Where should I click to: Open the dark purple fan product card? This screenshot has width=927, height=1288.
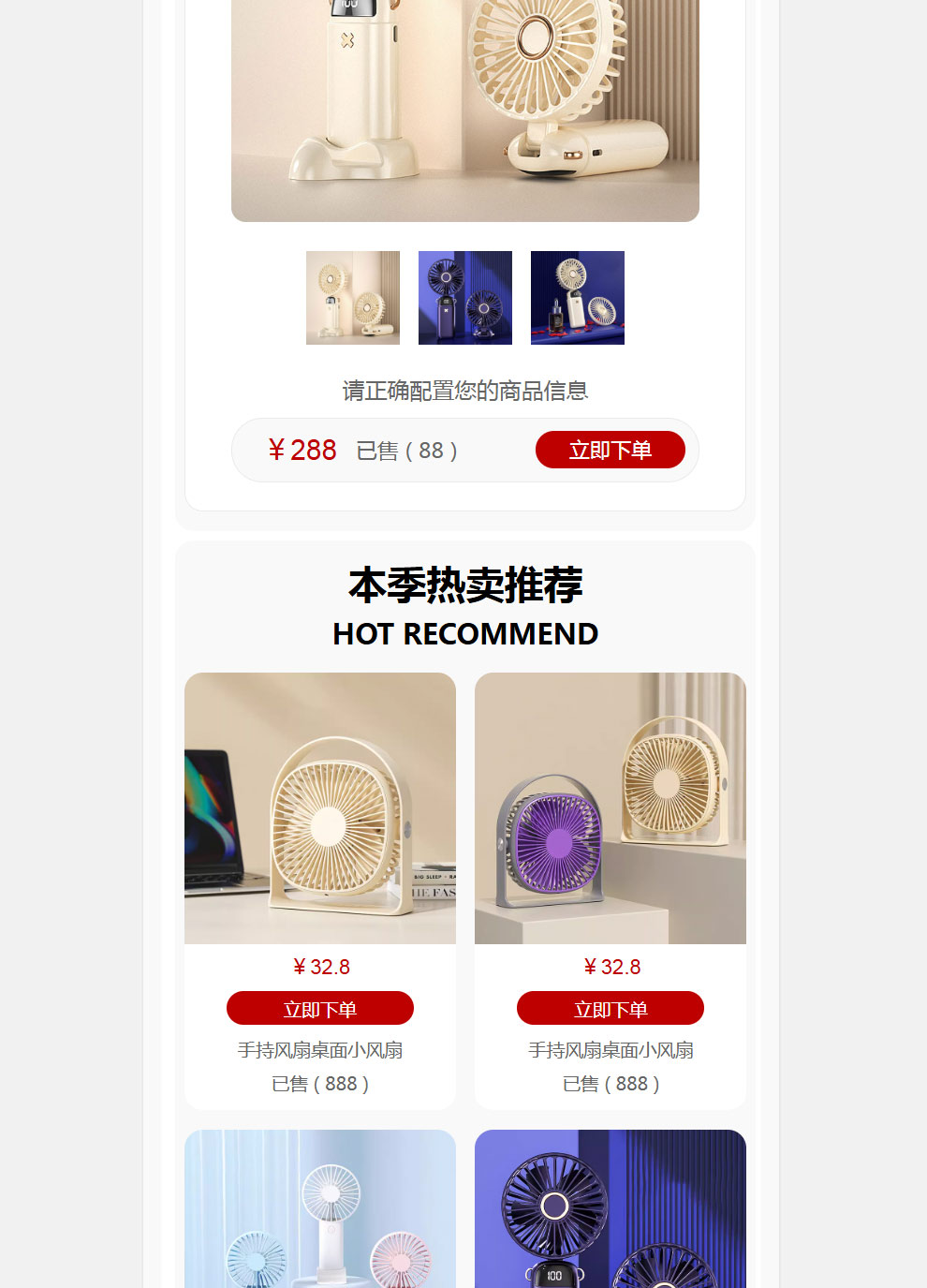[611, 1208]
